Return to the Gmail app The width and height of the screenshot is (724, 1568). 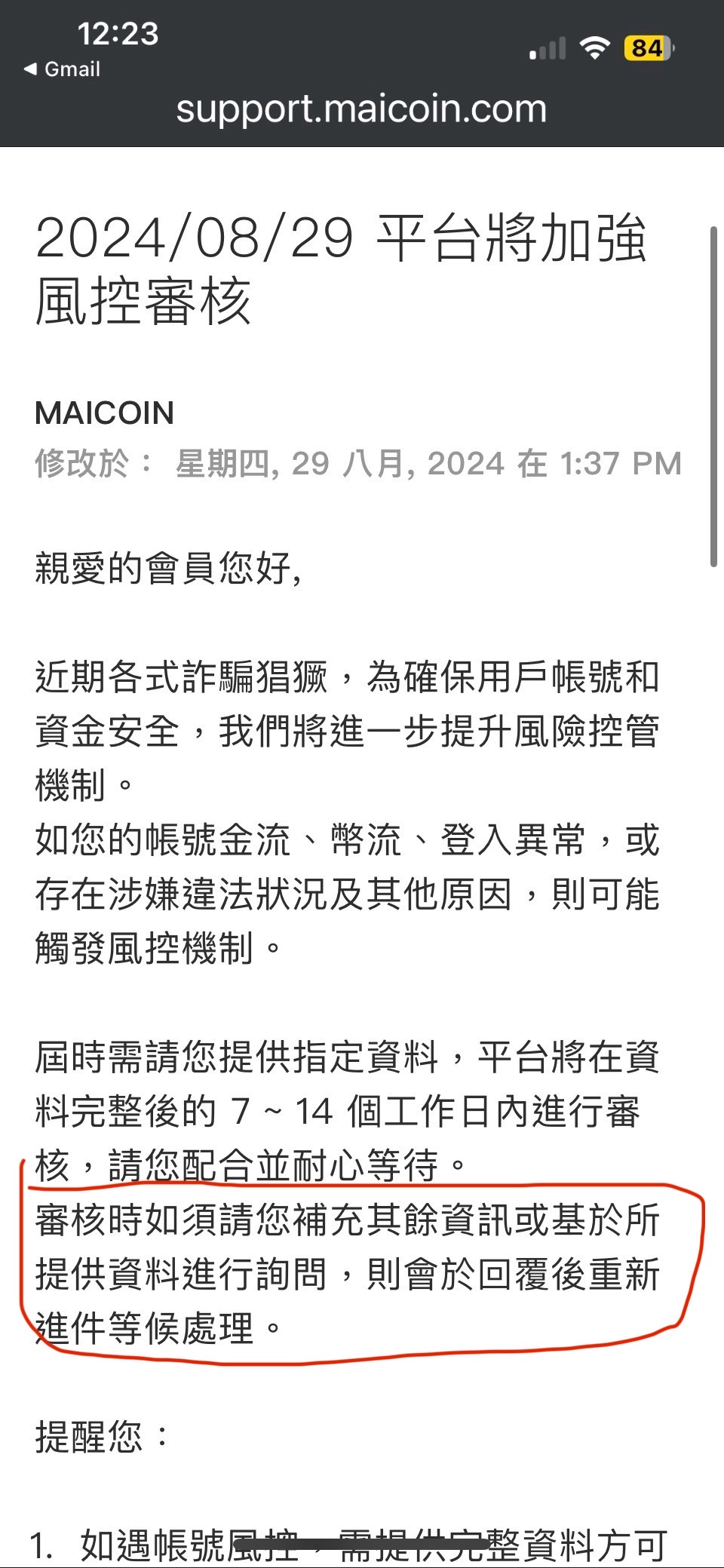point(62,69)
